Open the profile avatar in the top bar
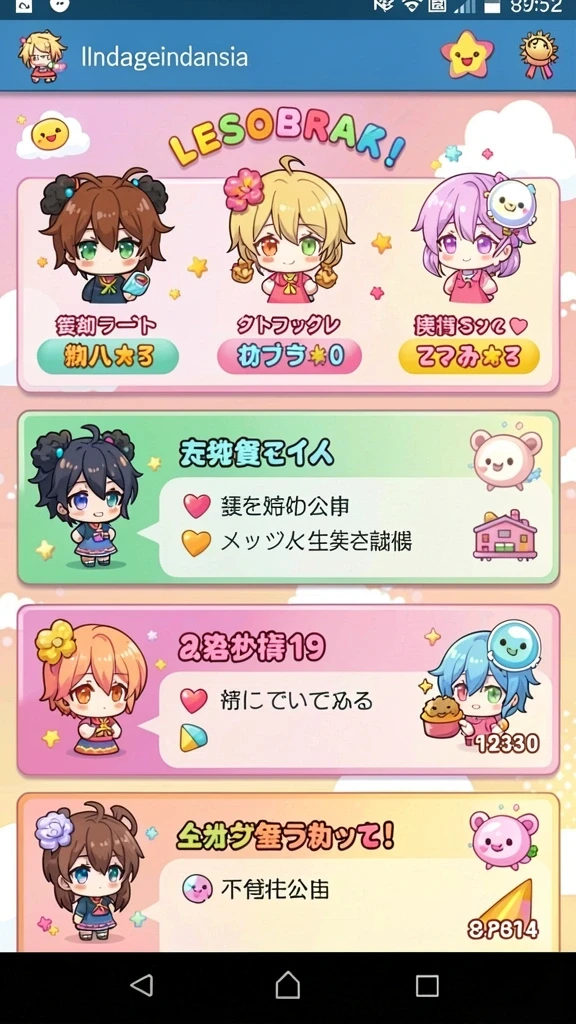This screenshot has height=1024, width=576. coord(42,57)
